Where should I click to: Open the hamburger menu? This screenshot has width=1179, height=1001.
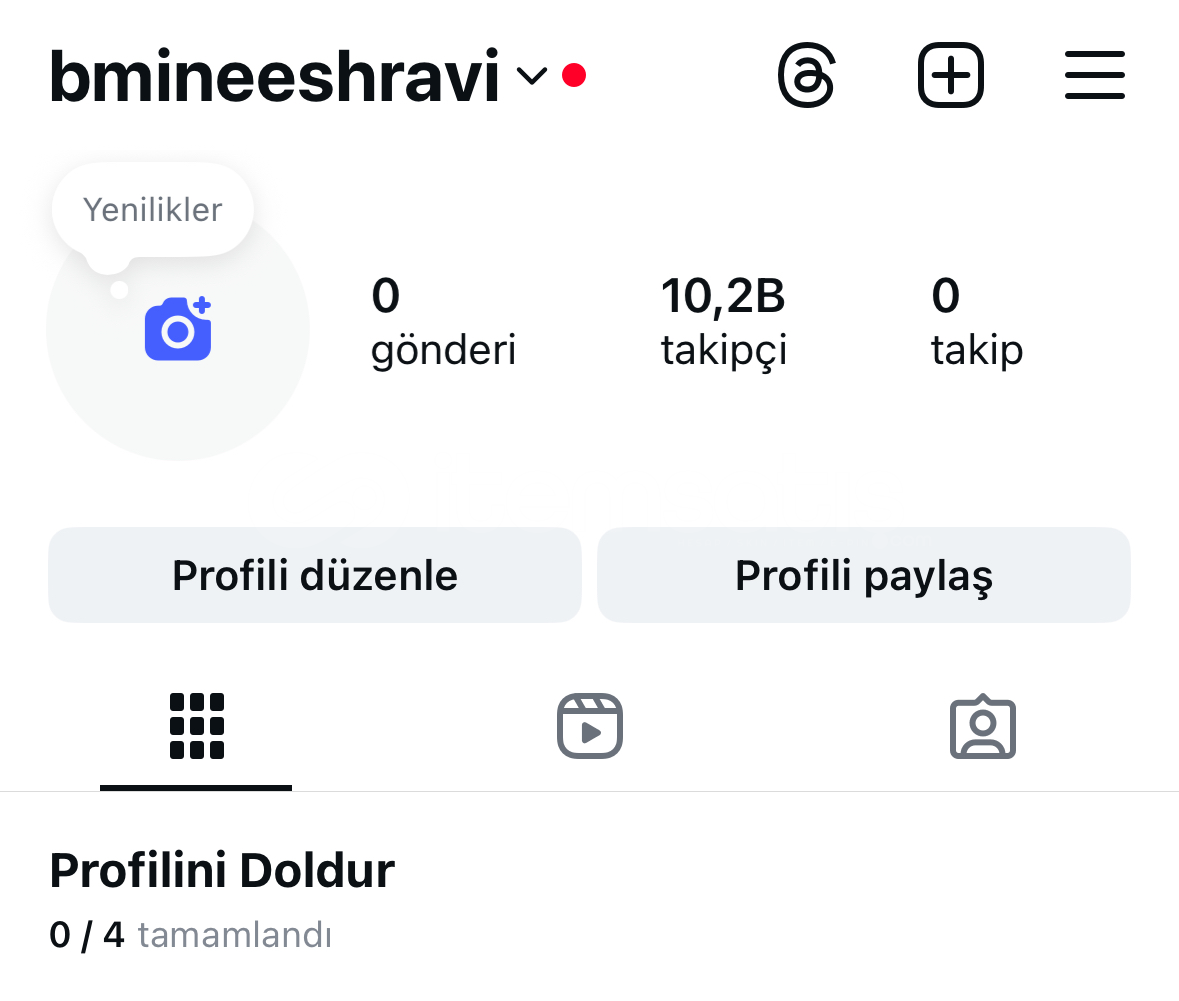1095,76
